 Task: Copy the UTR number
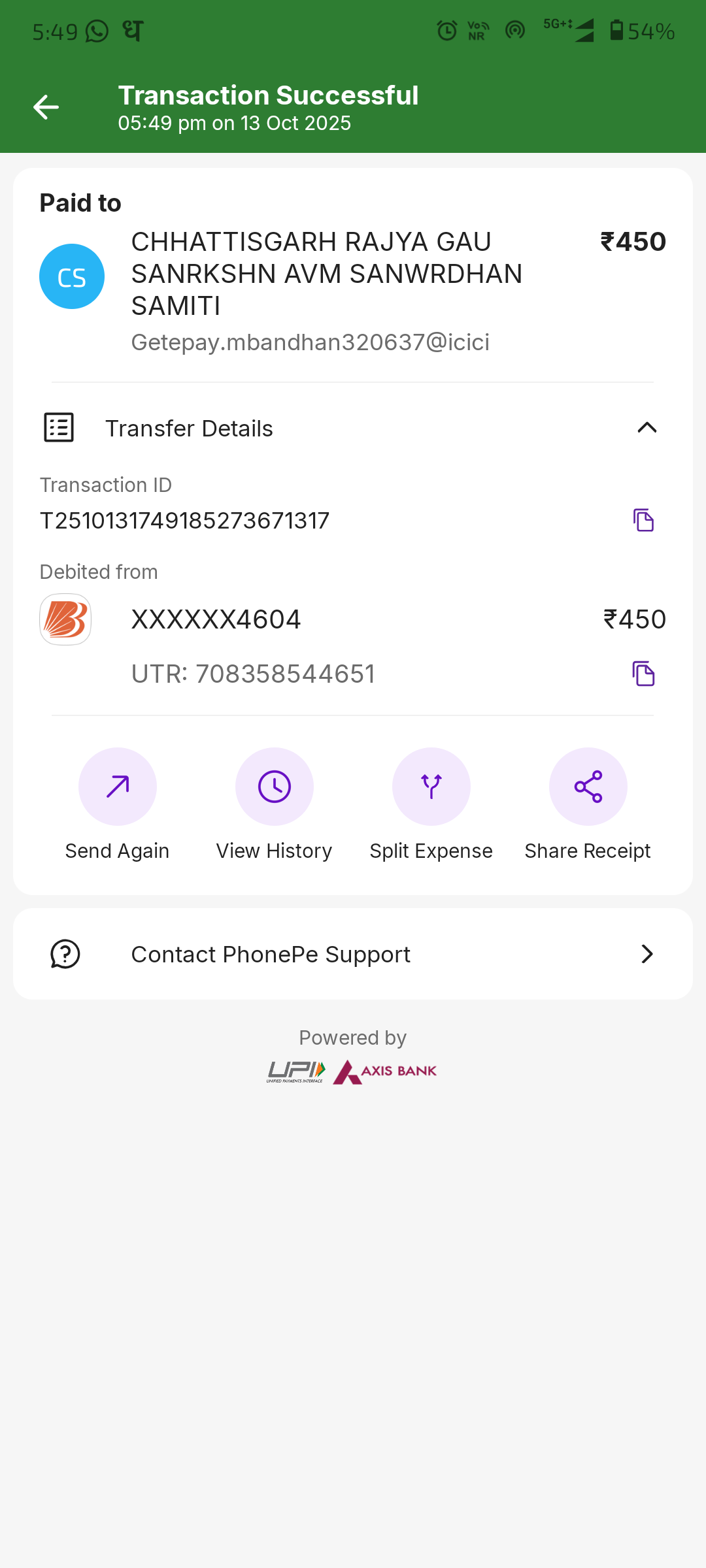(643, 674)
